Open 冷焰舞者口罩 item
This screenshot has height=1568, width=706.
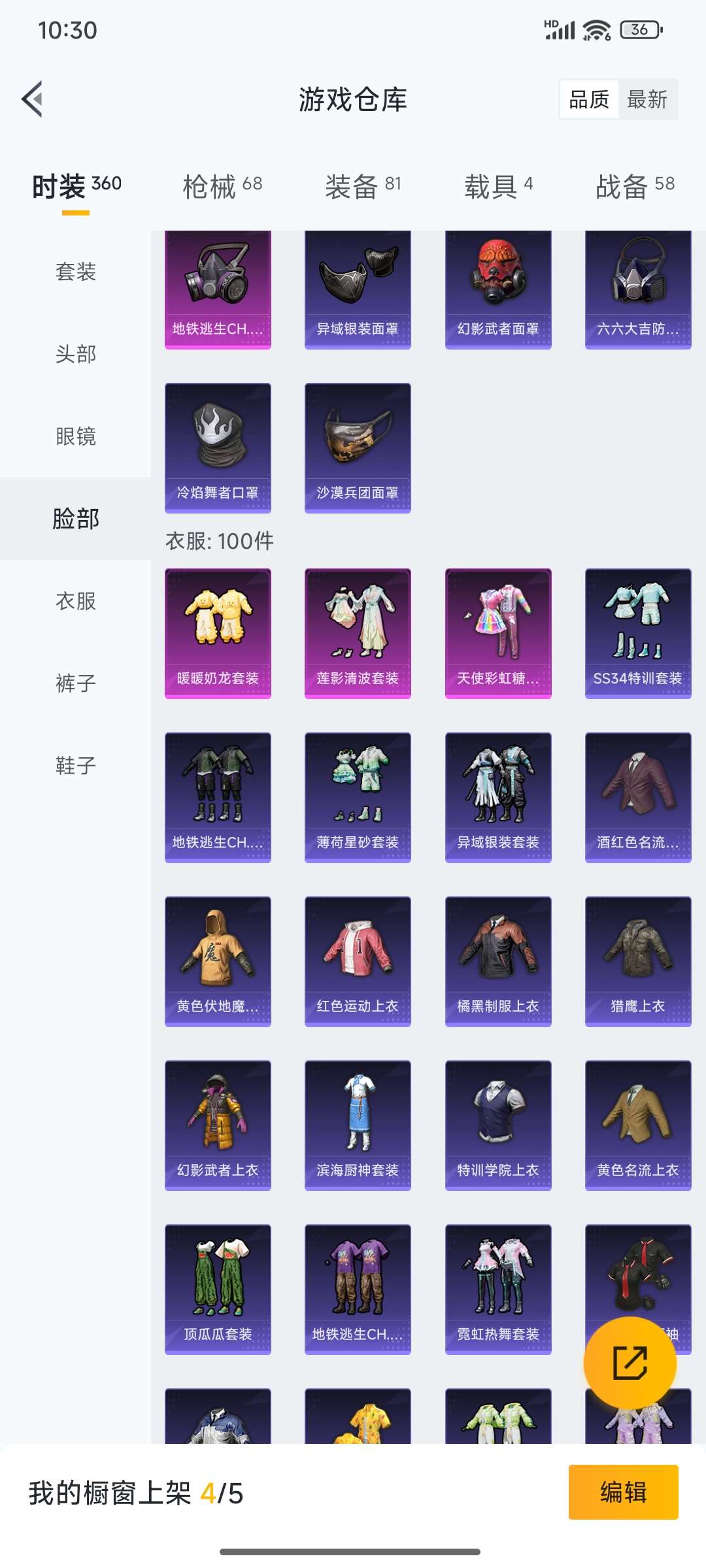[x=218, y=448]
